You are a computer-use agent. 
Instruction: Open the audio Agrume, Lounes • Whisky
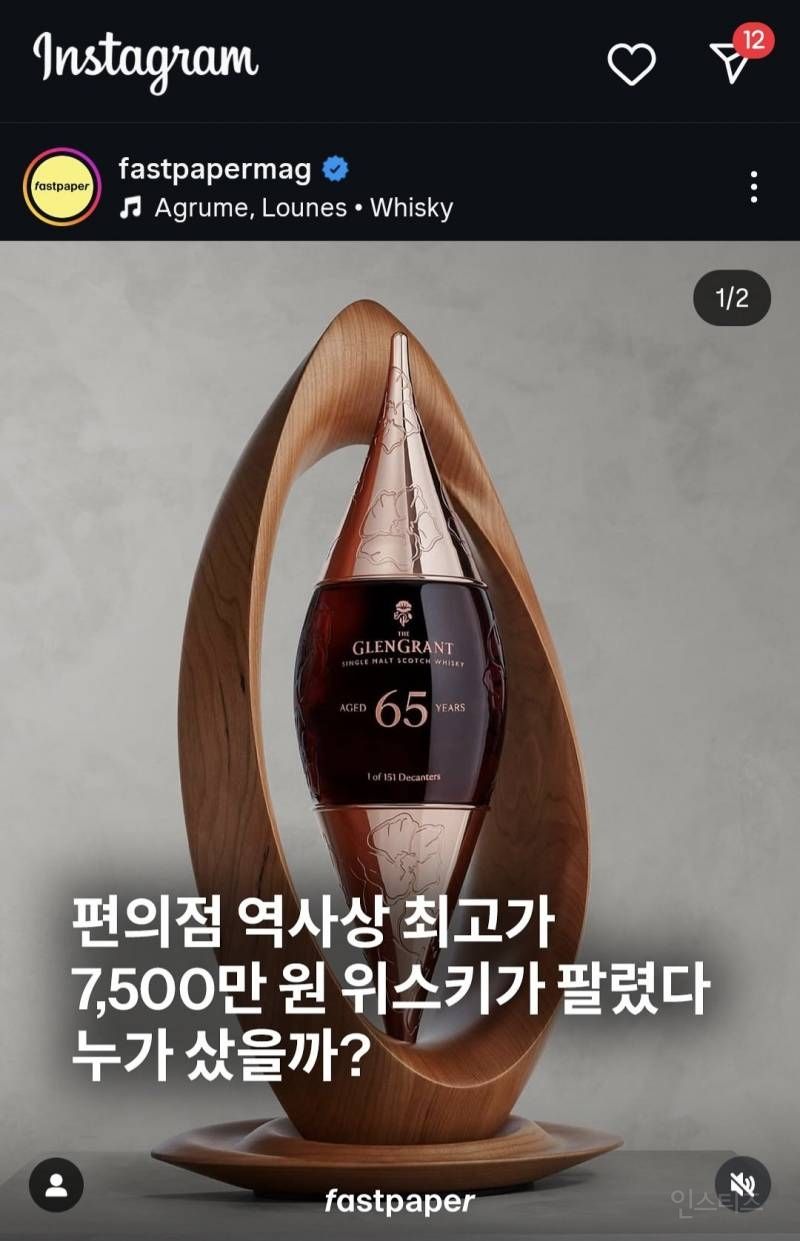click(x=302, y=208)
